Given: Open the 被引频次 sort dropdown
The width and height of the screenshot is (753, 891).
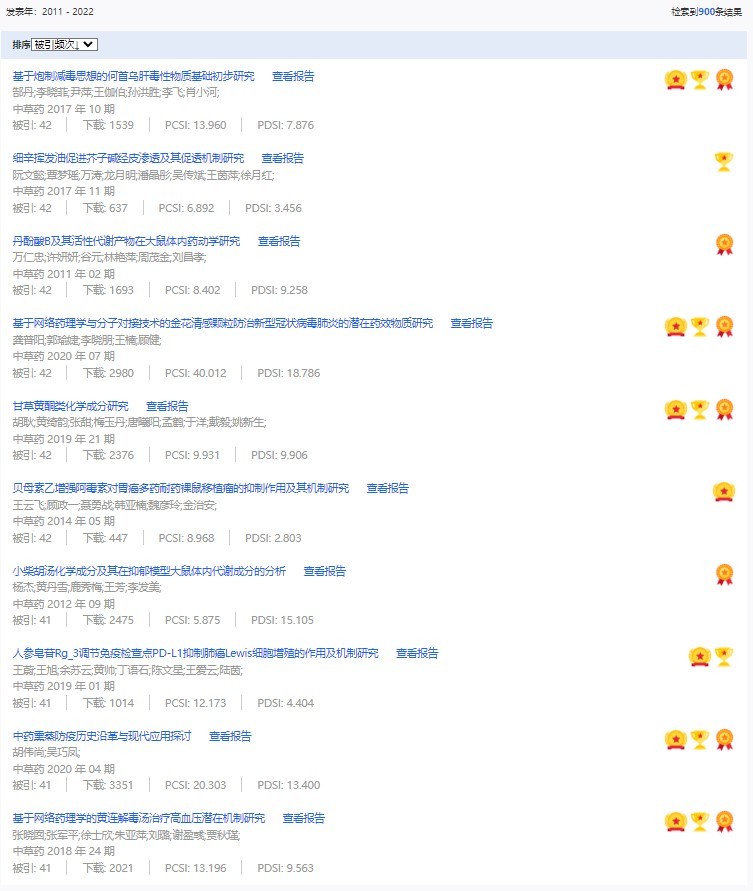Looking at the screenshot, I should click(x=64, y=45).
